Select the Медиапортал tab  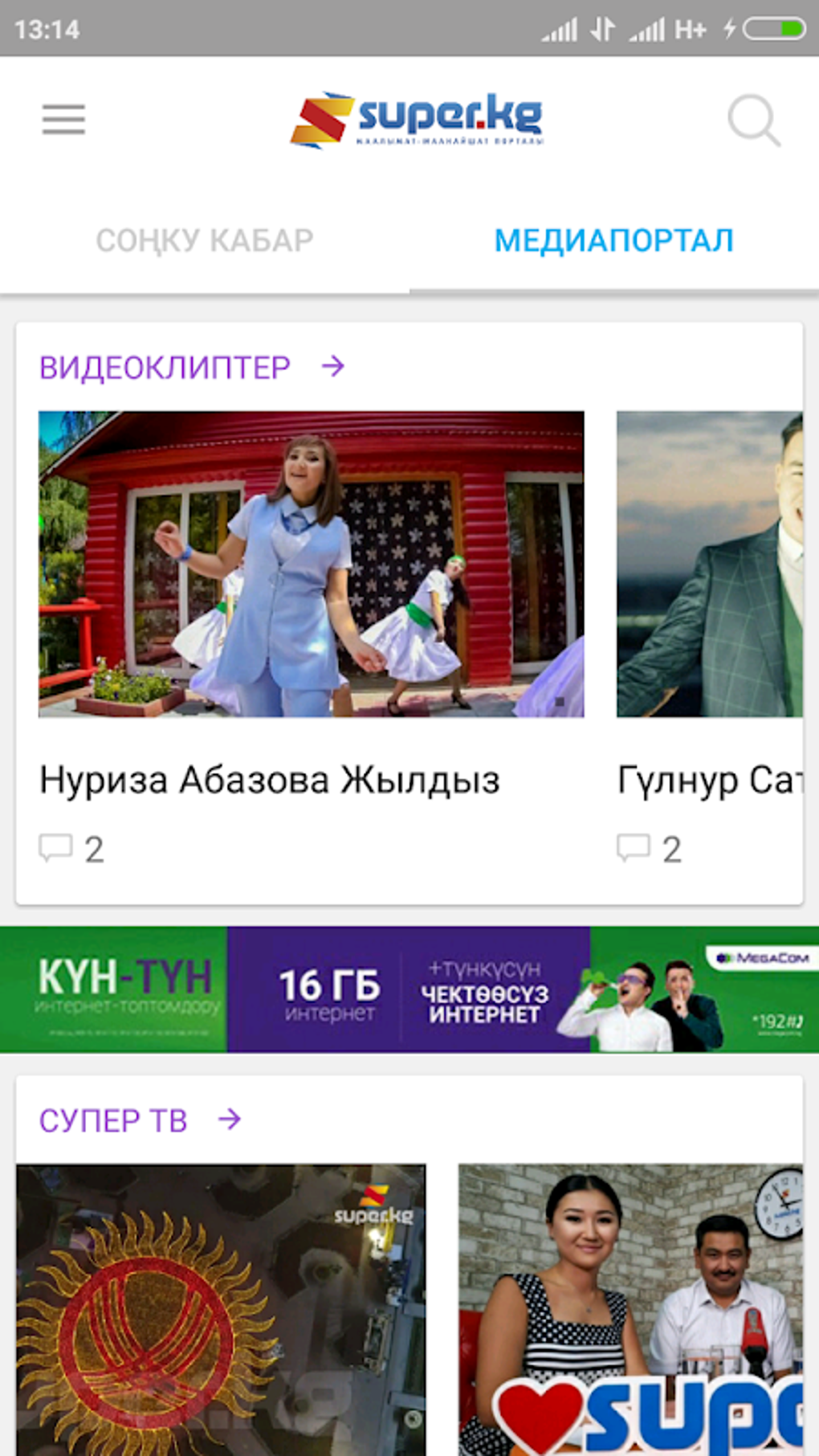click(x=613, y=241)
